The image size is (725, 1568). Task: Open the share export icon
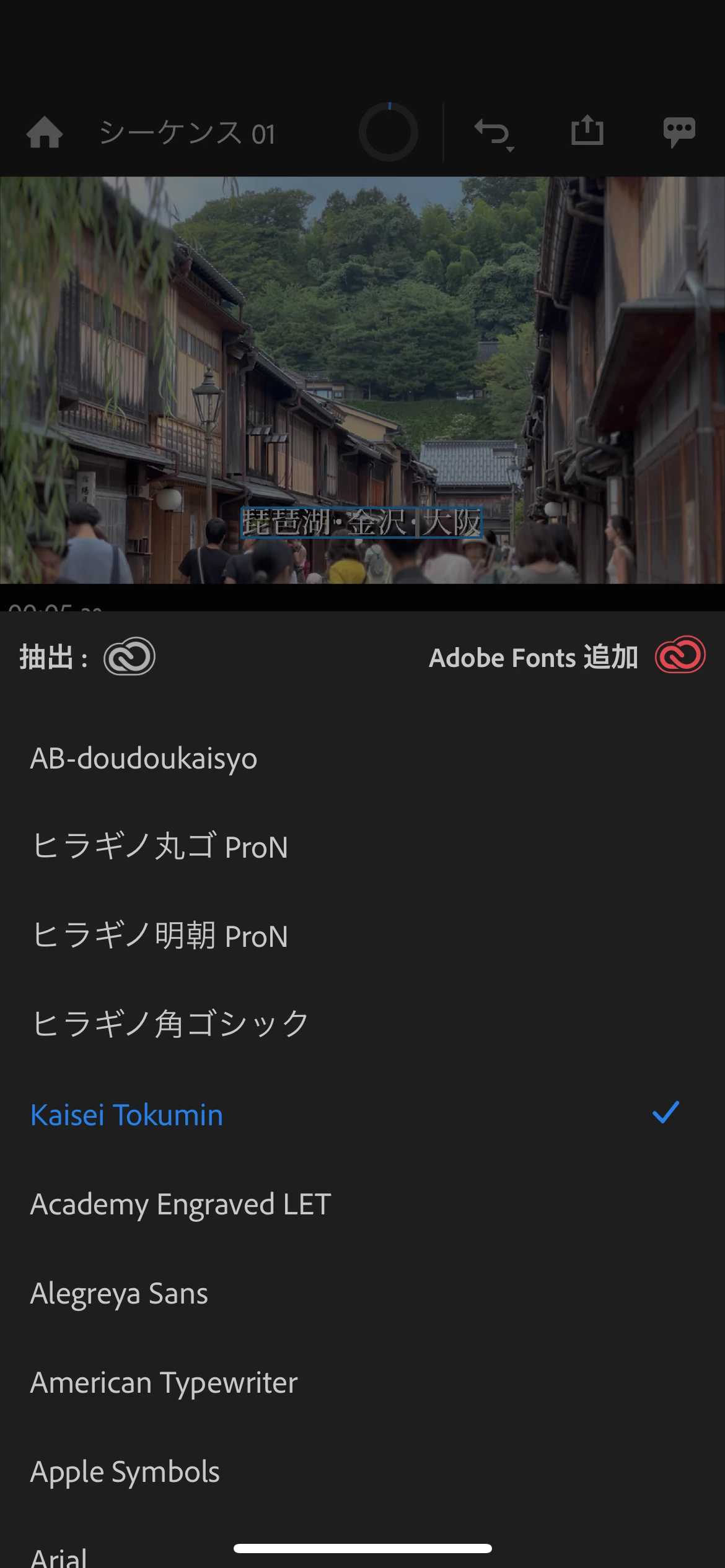(586, 131)
